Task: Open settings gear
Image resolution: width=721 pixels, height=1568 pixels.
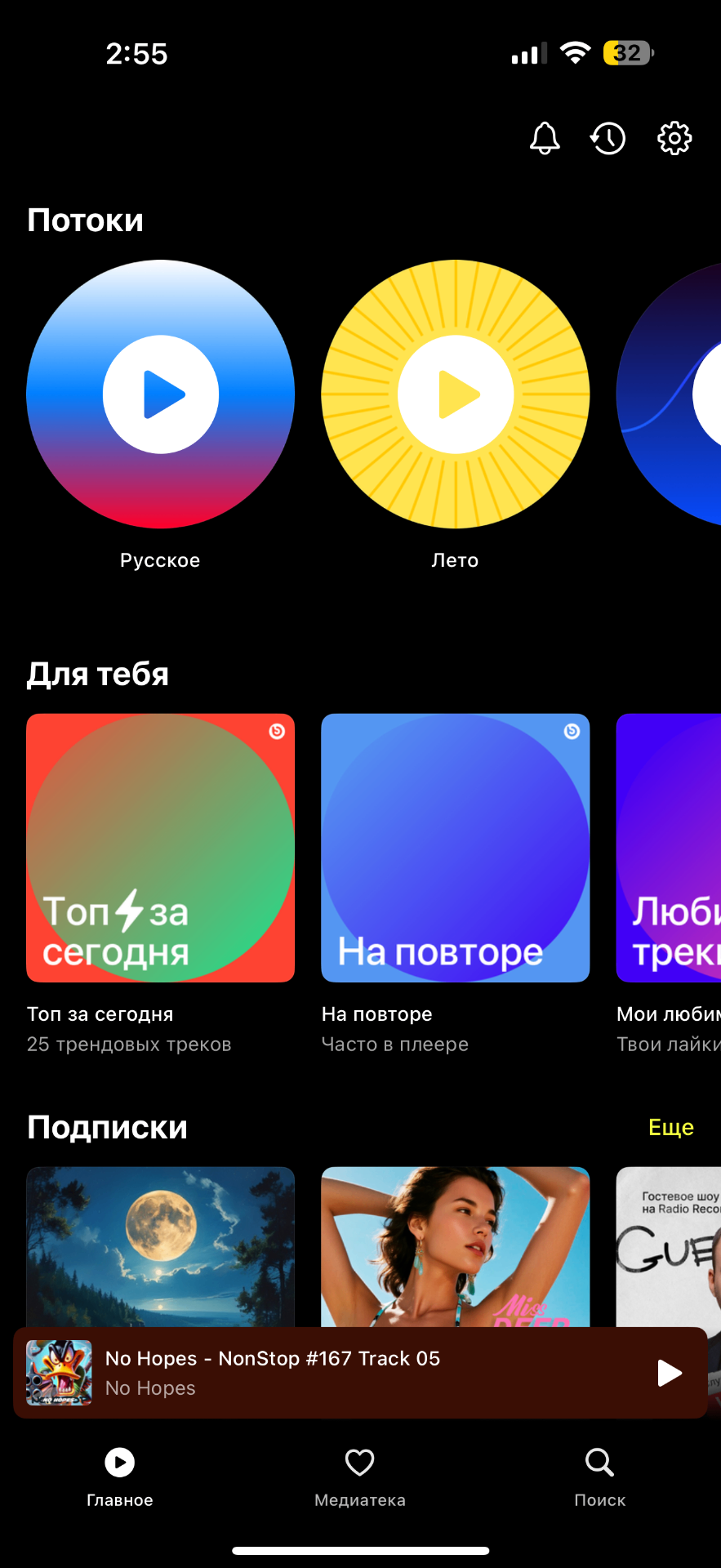Action: (674, 138)
